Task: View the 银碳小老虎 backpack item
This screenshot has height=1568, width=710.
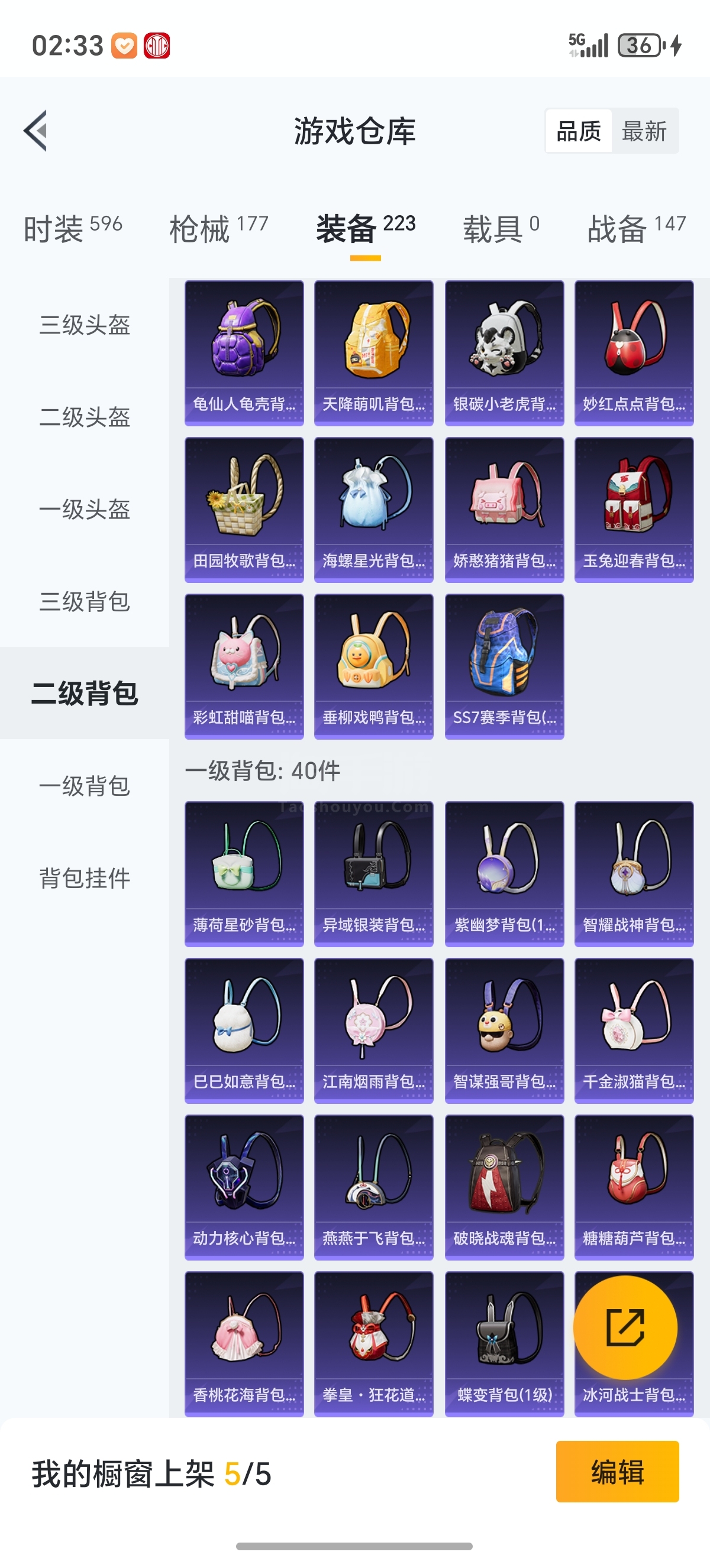Action: click(504, 352)
